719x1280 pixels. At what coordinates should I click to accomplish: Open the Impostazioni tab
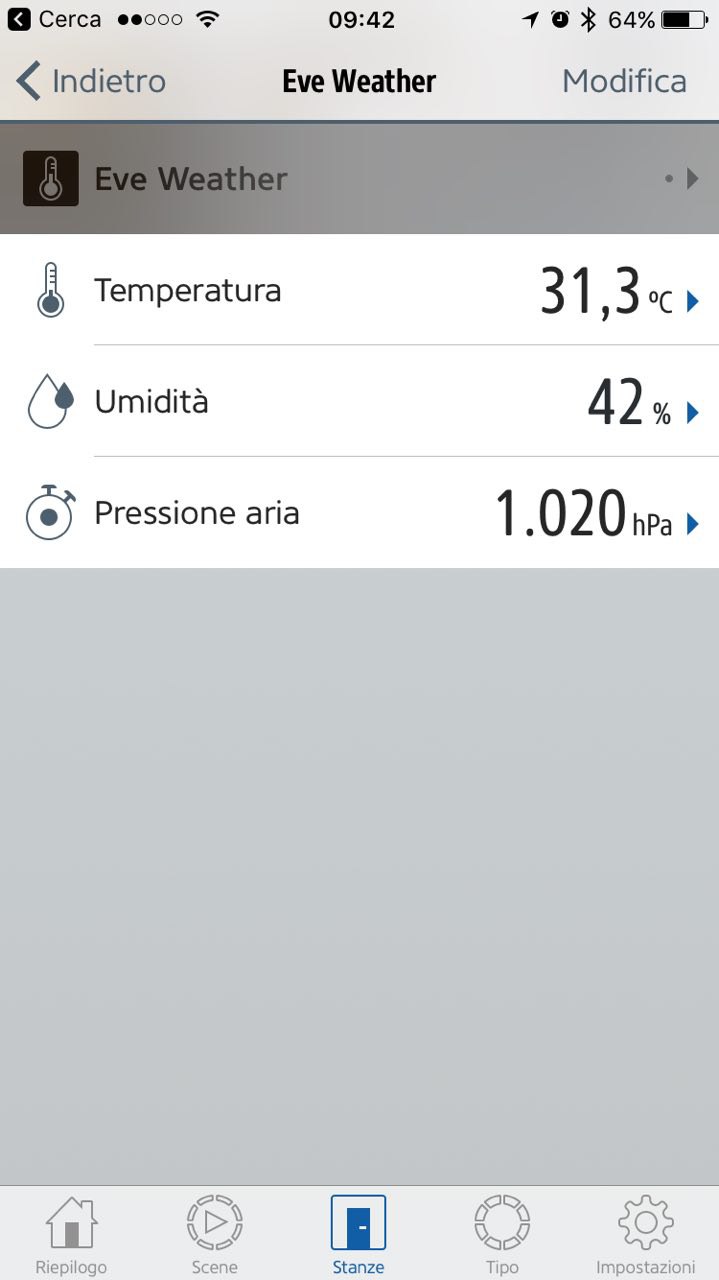point(645,1236)
